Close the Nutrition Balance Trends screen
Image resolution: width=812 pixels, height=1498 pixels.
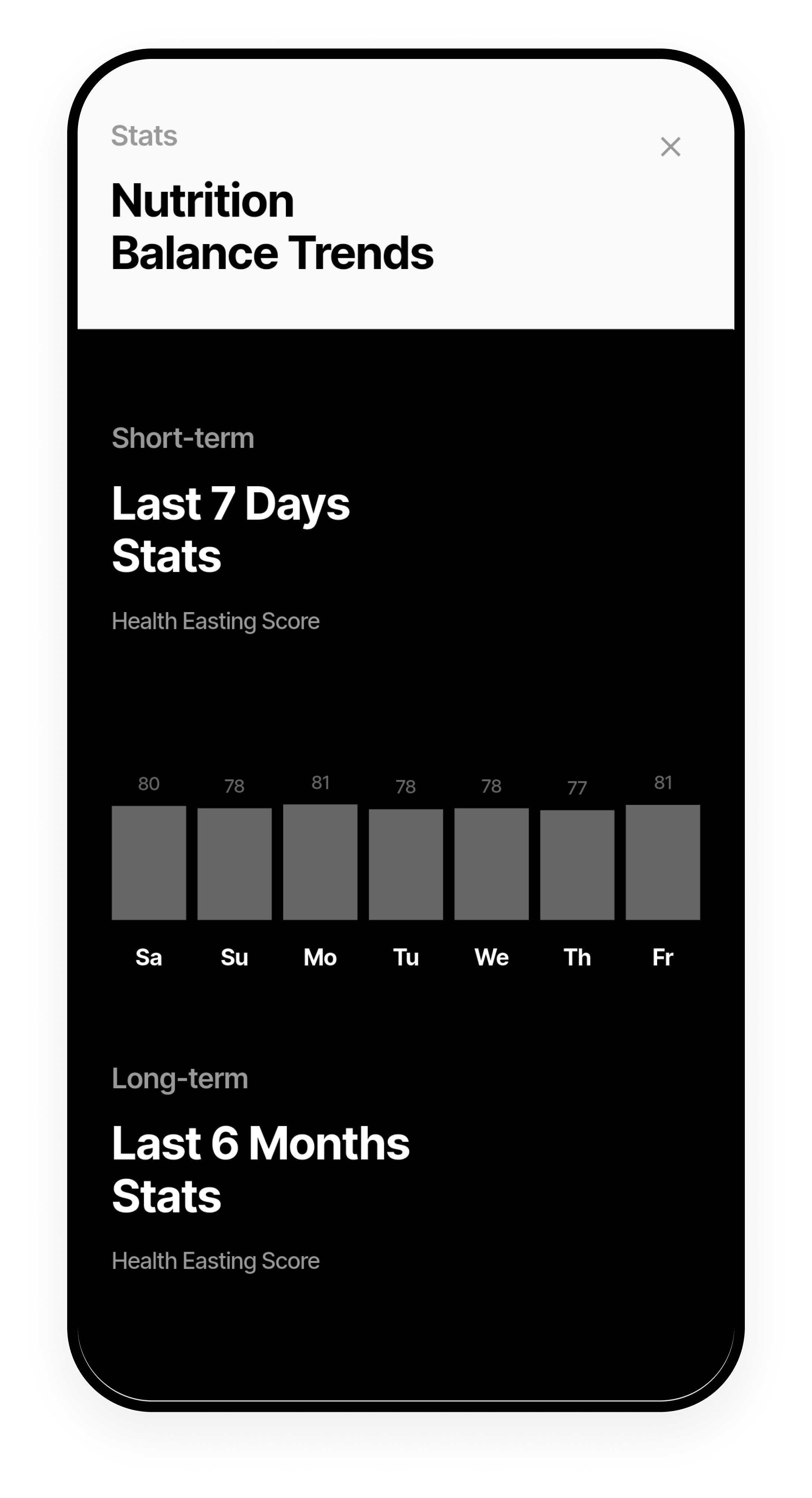(670, 147)
